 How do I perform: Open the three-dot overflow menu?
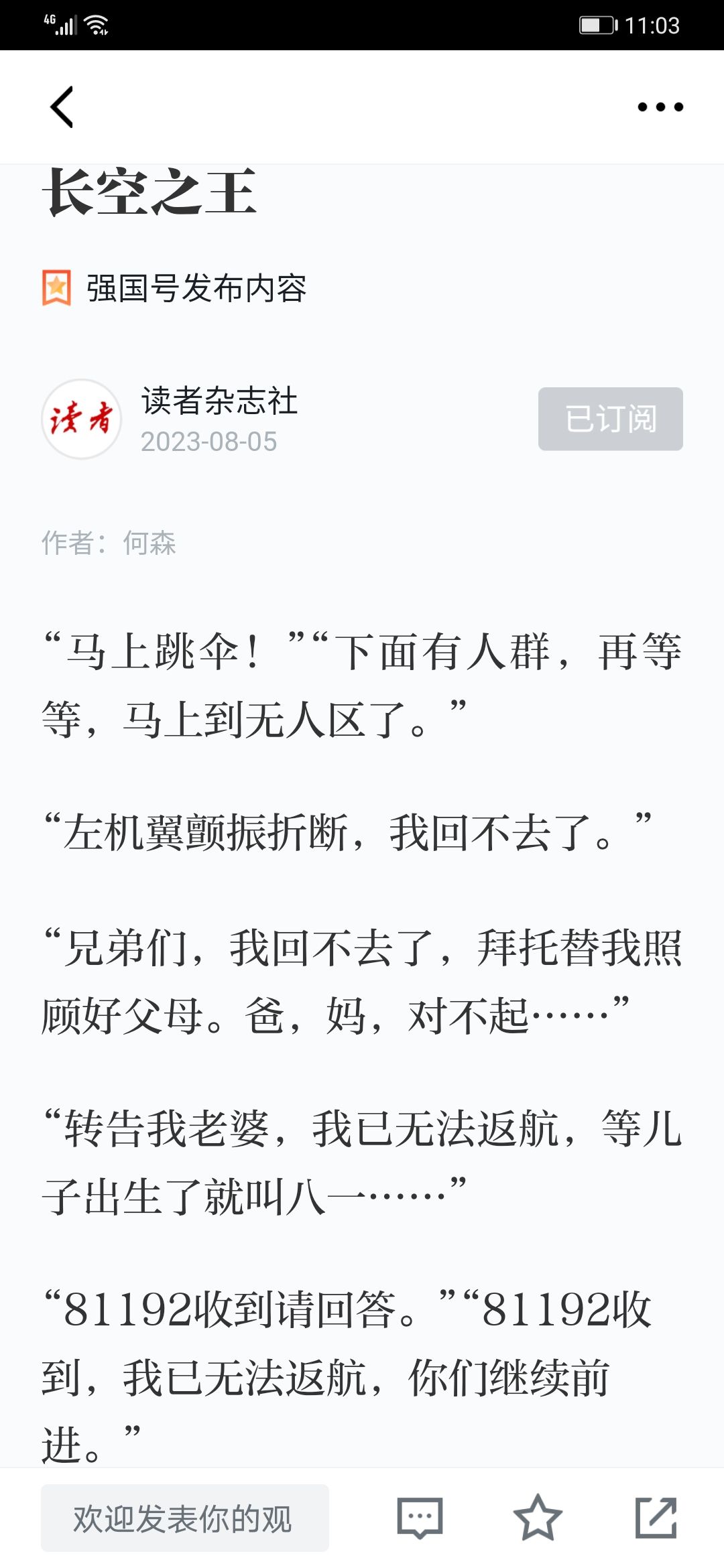coord(660,107)
